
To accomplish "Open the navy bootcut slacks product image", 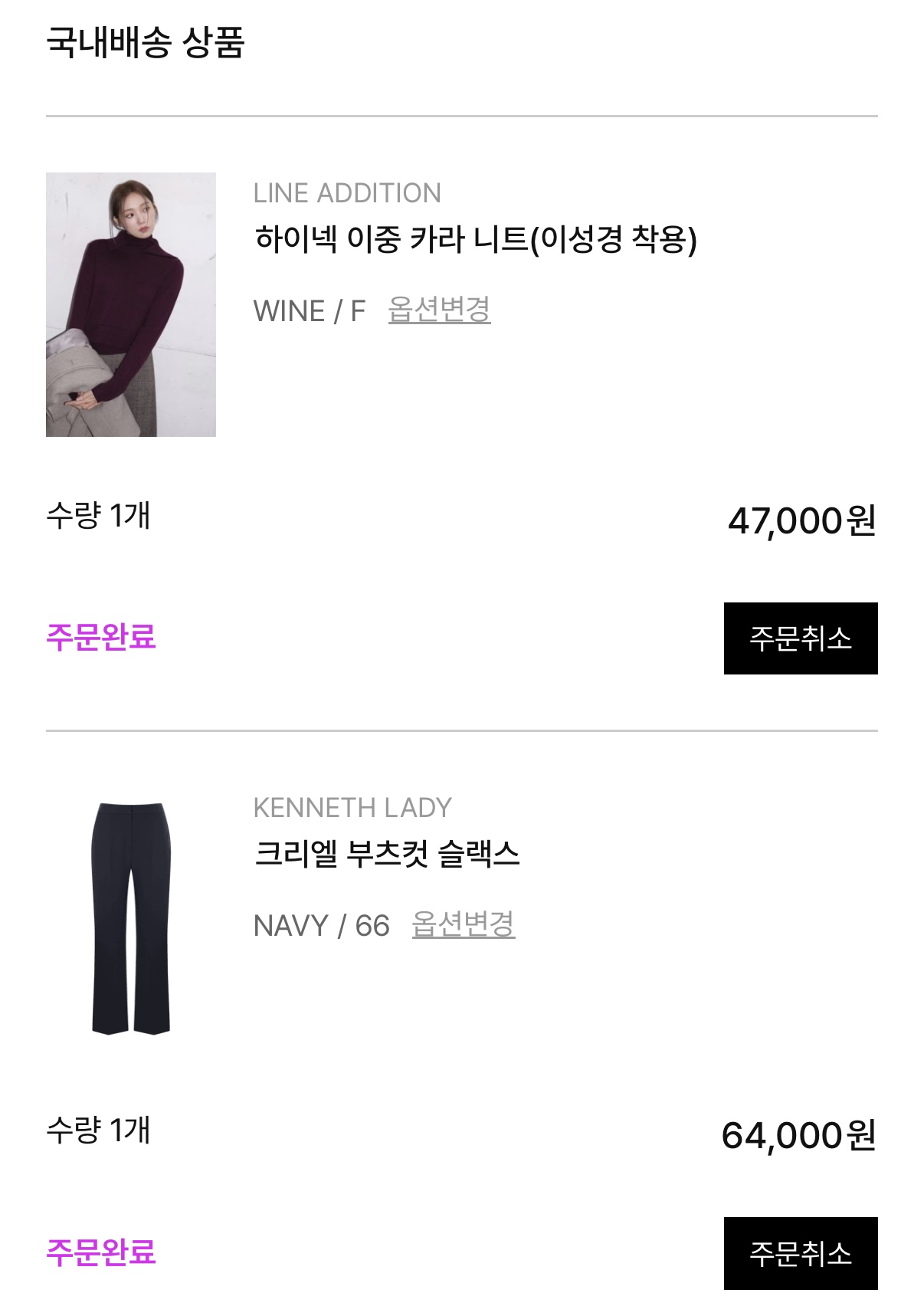I will coord(131,918).
